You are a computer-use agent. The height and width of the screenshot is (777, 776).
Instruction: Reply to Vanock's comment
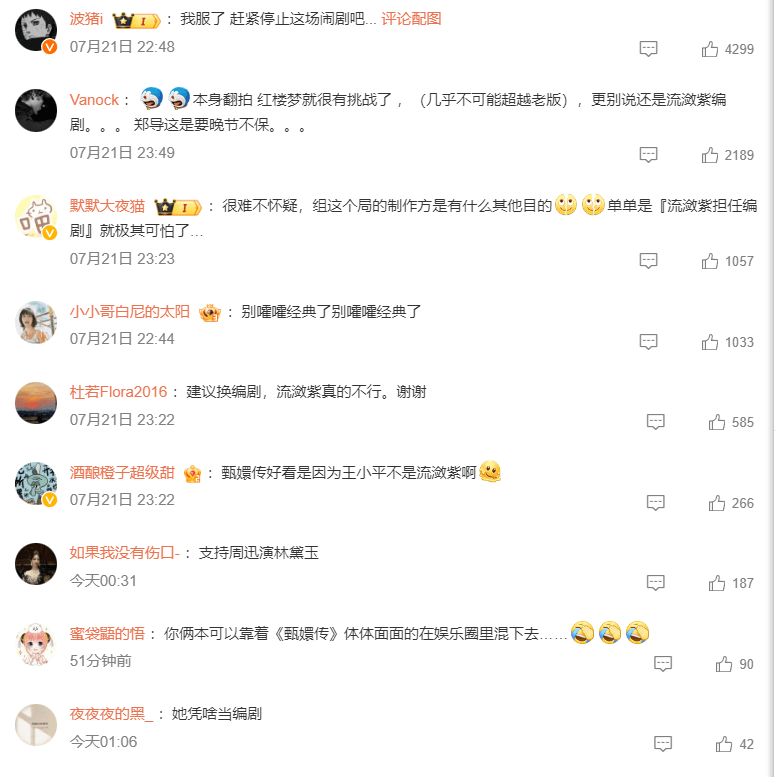[x=648, y=155]
